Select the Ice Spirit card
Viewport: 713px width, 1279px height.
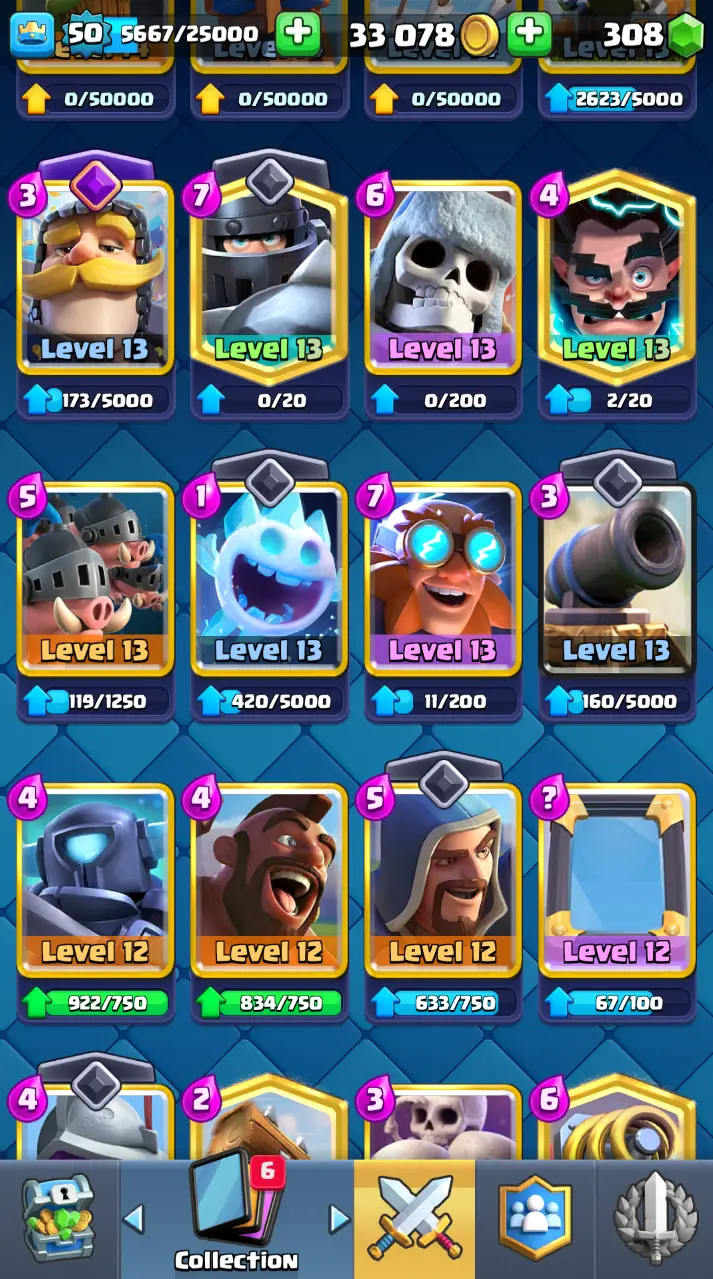point(268,580)
